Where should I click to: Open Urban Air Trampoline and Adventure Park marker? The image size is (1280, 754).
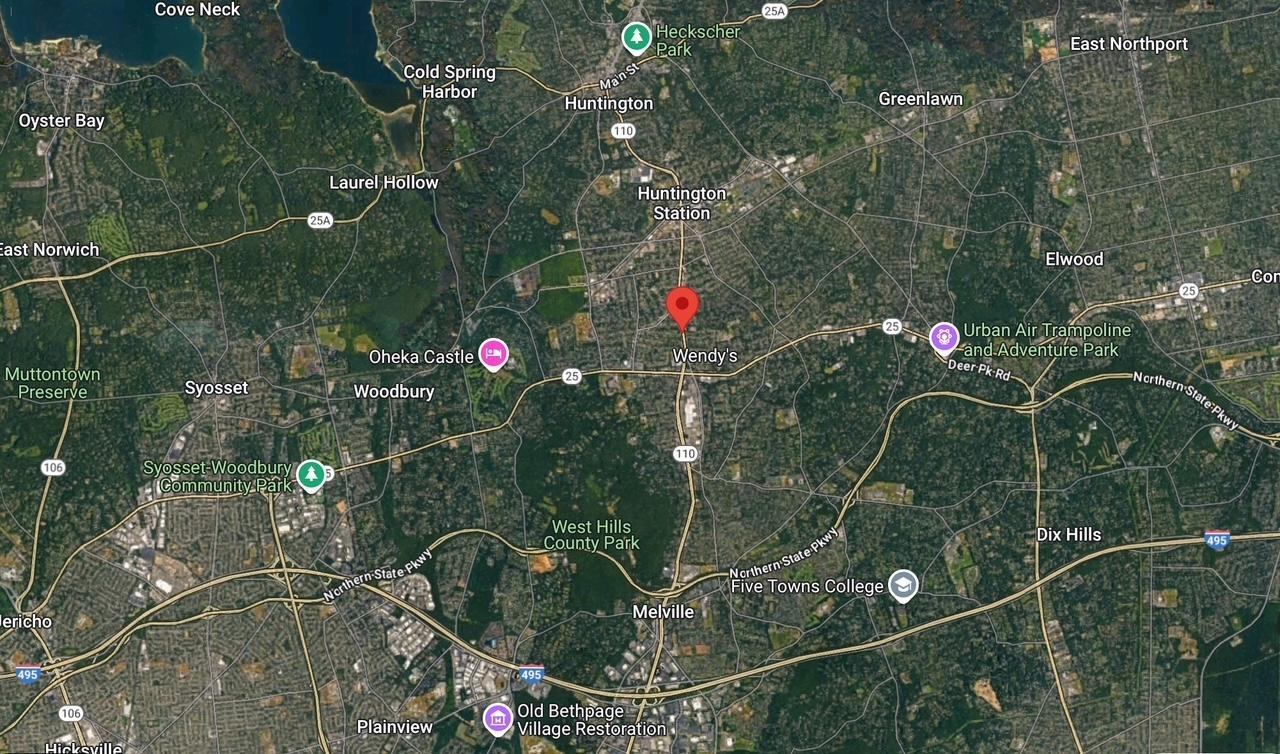(x=944, y=338)
